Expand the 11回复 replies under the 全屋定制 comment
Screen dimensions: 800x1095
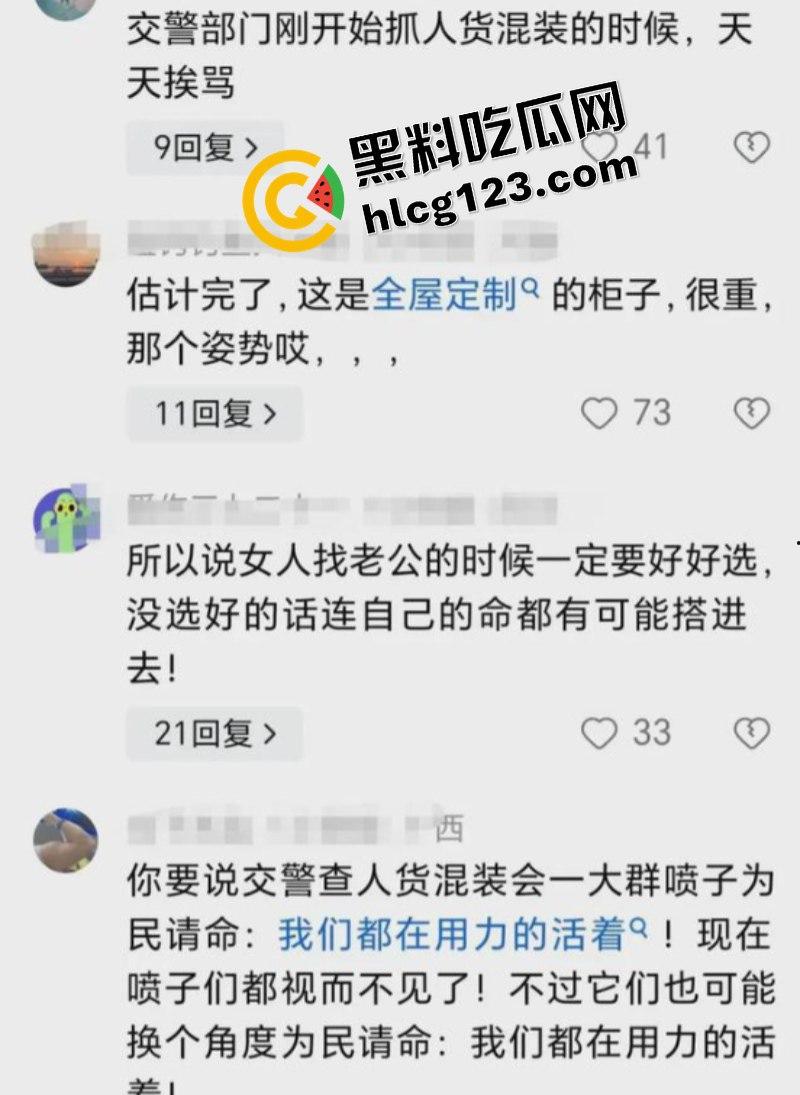coord(214,413)
